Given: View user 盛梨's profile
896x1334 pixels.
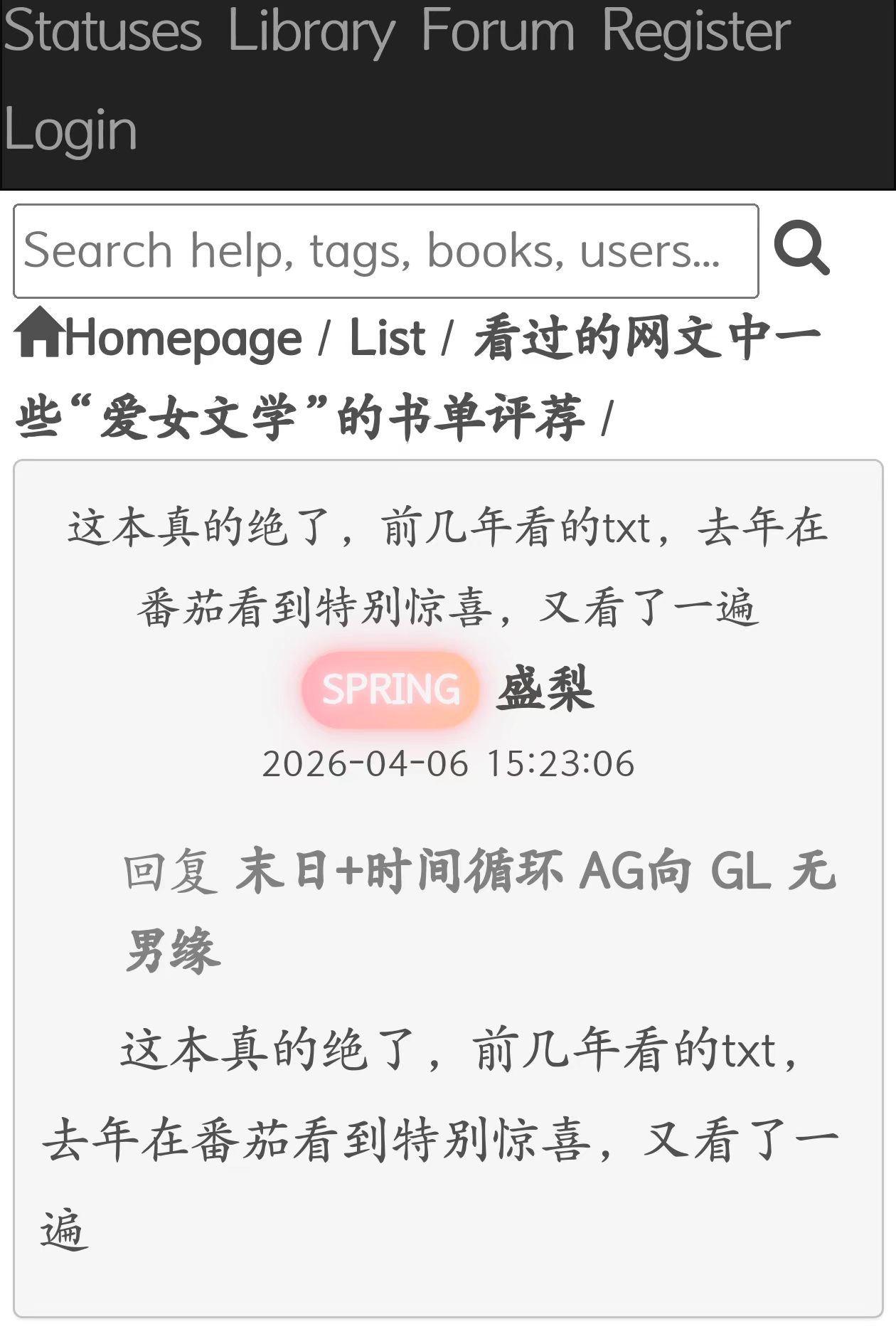Looking at the screenshot, I should coord(545,689).
